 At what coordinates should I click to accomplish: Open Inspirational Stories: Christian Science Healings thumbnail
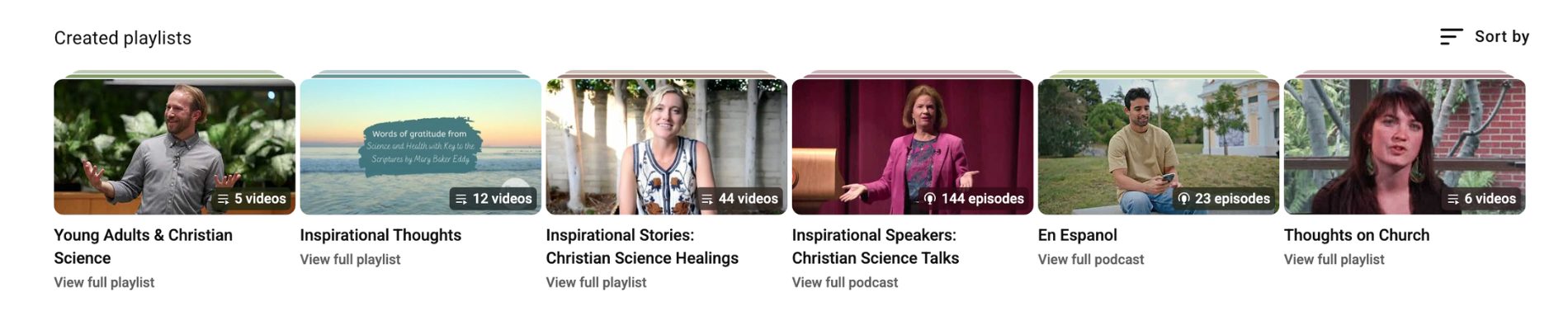pyautogui.click(x=666, y=146)
